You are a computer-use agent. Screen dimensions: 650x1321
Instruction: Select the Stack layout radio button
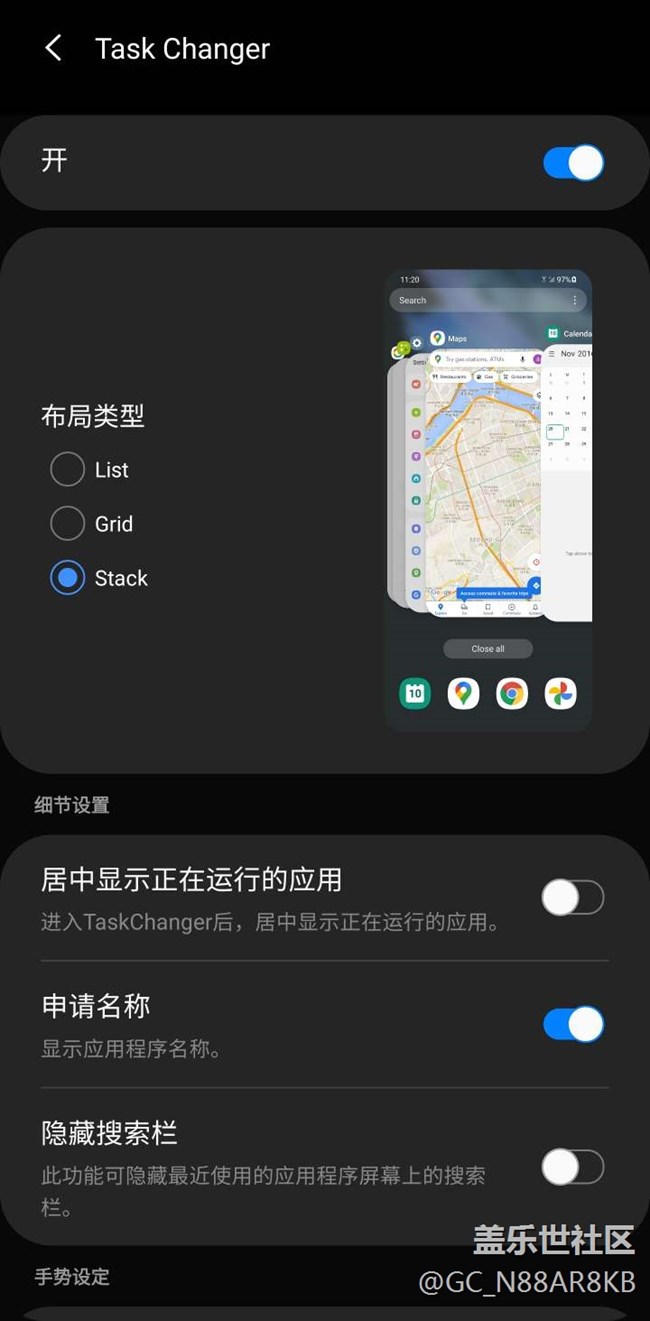pyautogui.click(x=68, y=577)
